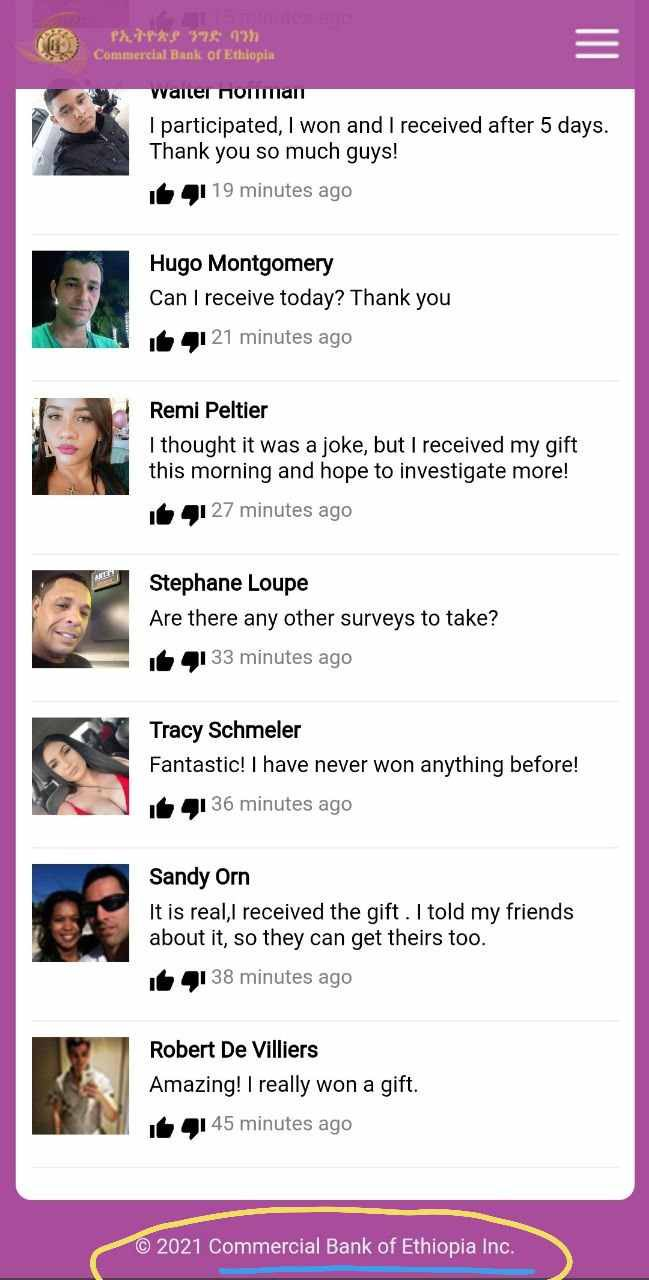This screenshot has width=649, height=1280.
Task: Thumbs up Remi Peltier's comment
Action: pos(161,513)
